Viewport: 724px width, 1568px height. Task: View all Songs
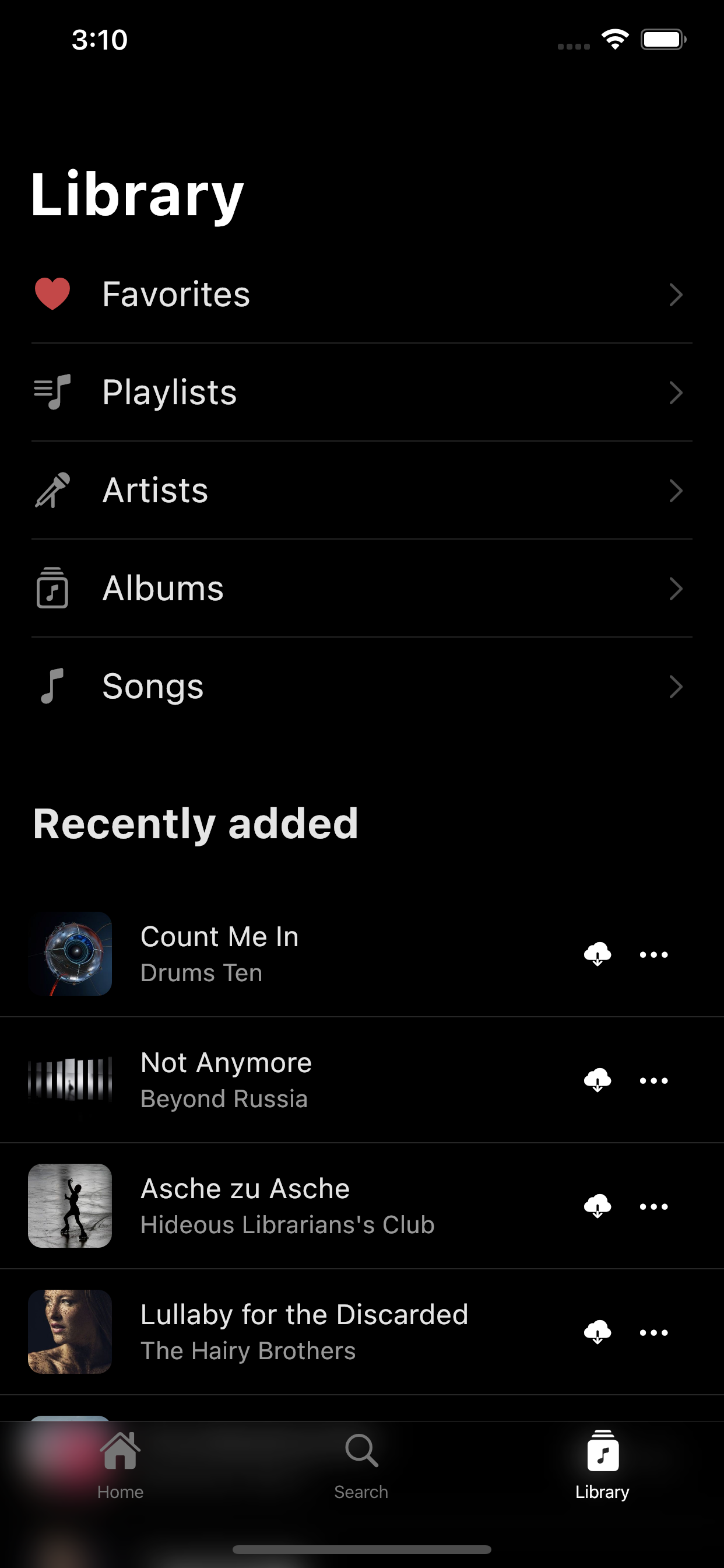coord(361,687)
